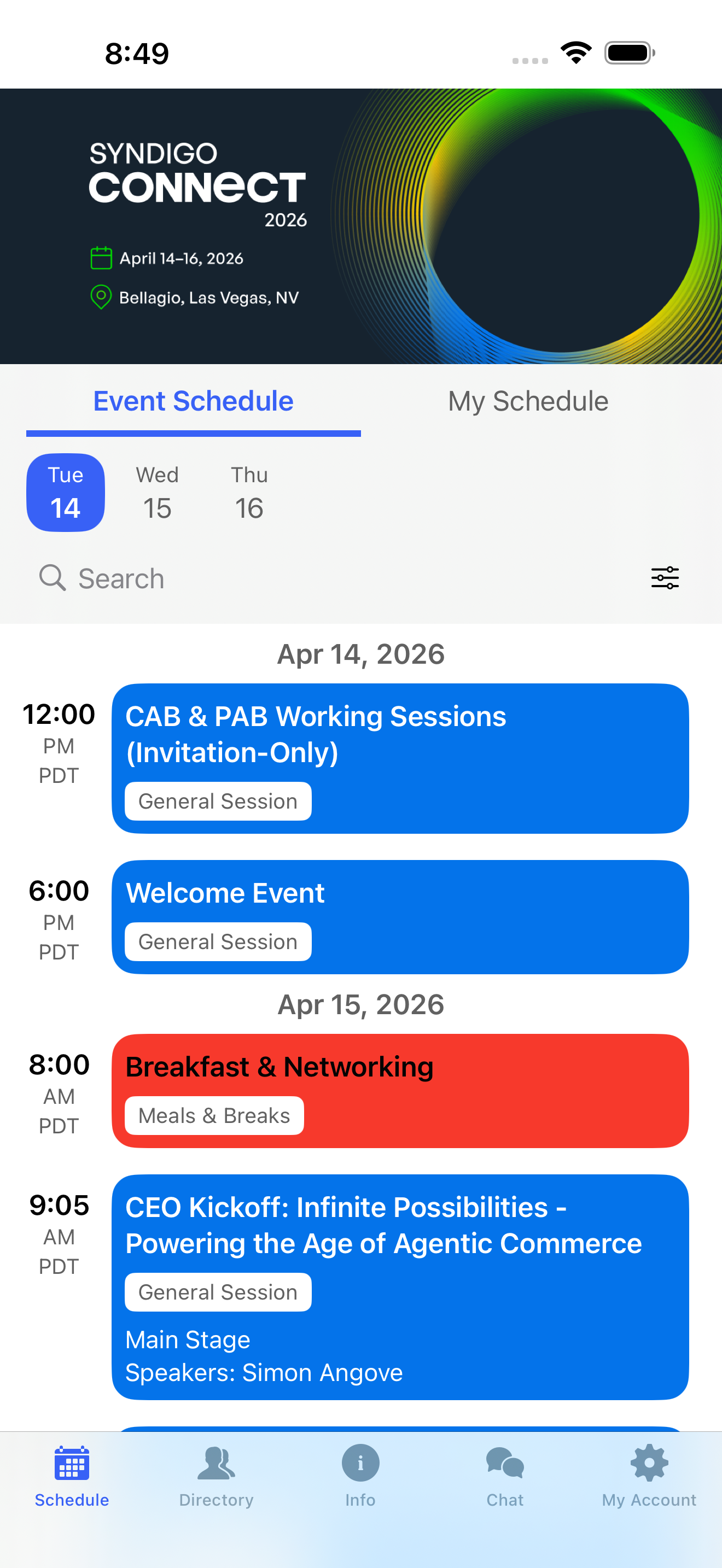
Task: View Breakfast & Networking details
Action: click(400, 1091)
